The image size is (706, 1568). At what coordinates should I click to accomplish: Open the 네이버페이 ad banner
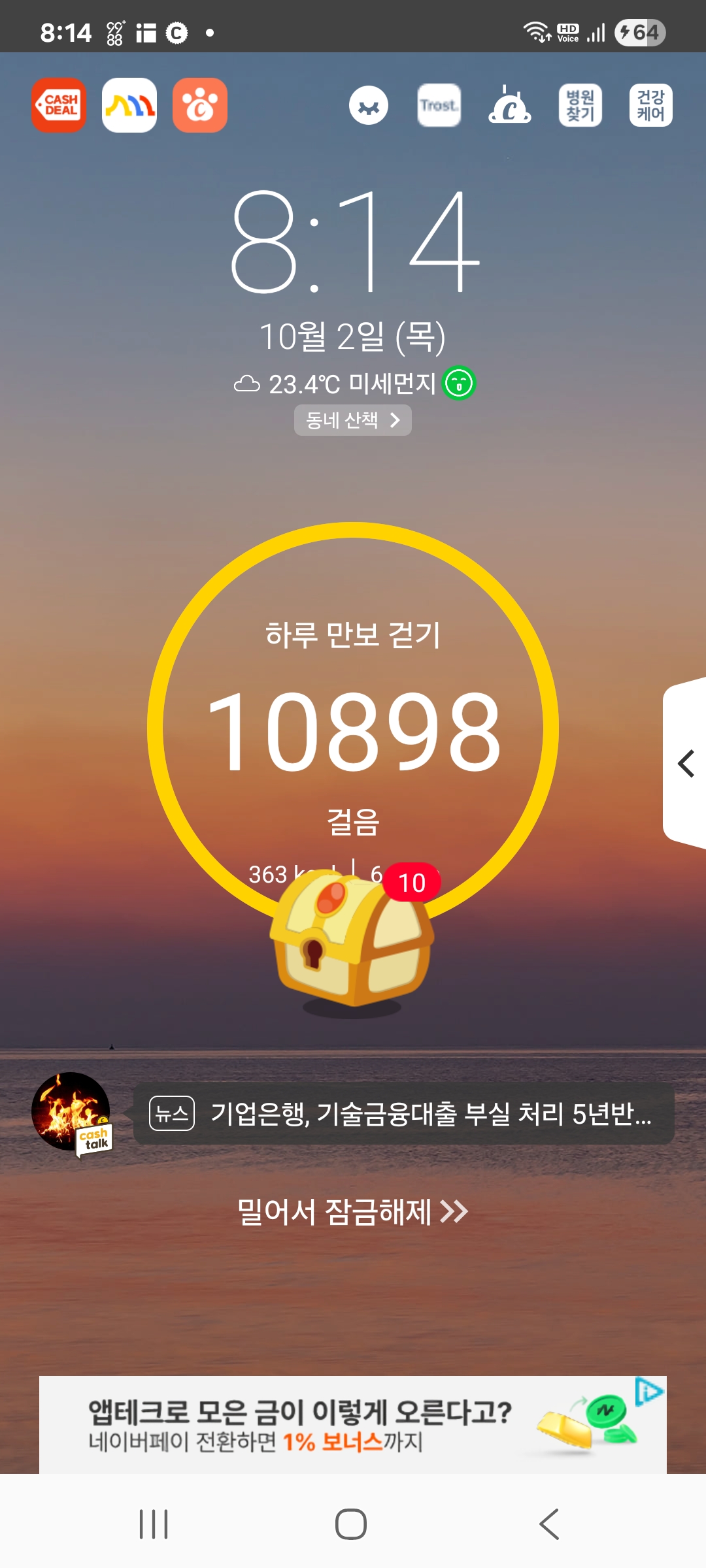(x=353, y=1426)
